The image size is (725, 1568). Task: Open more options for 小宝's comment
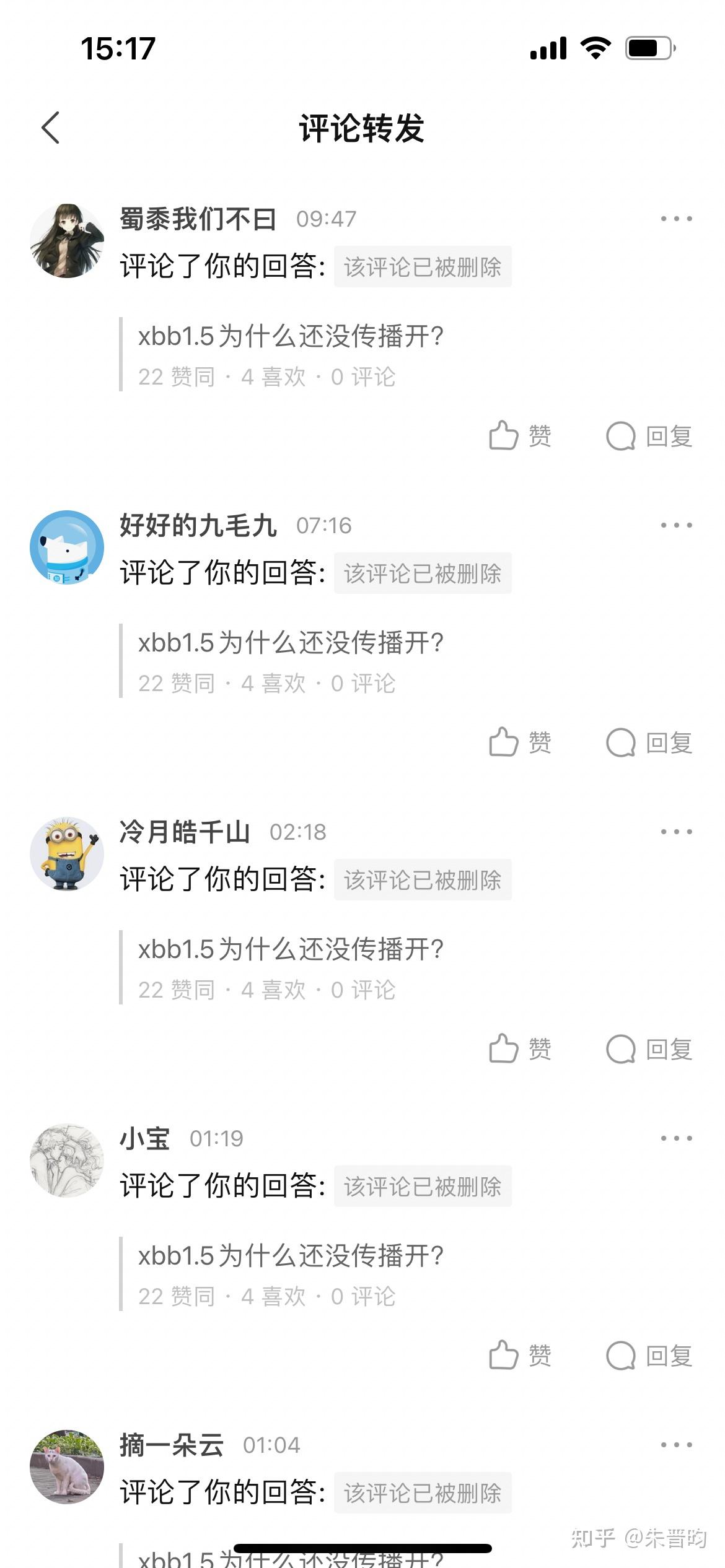pos(676,1138)
